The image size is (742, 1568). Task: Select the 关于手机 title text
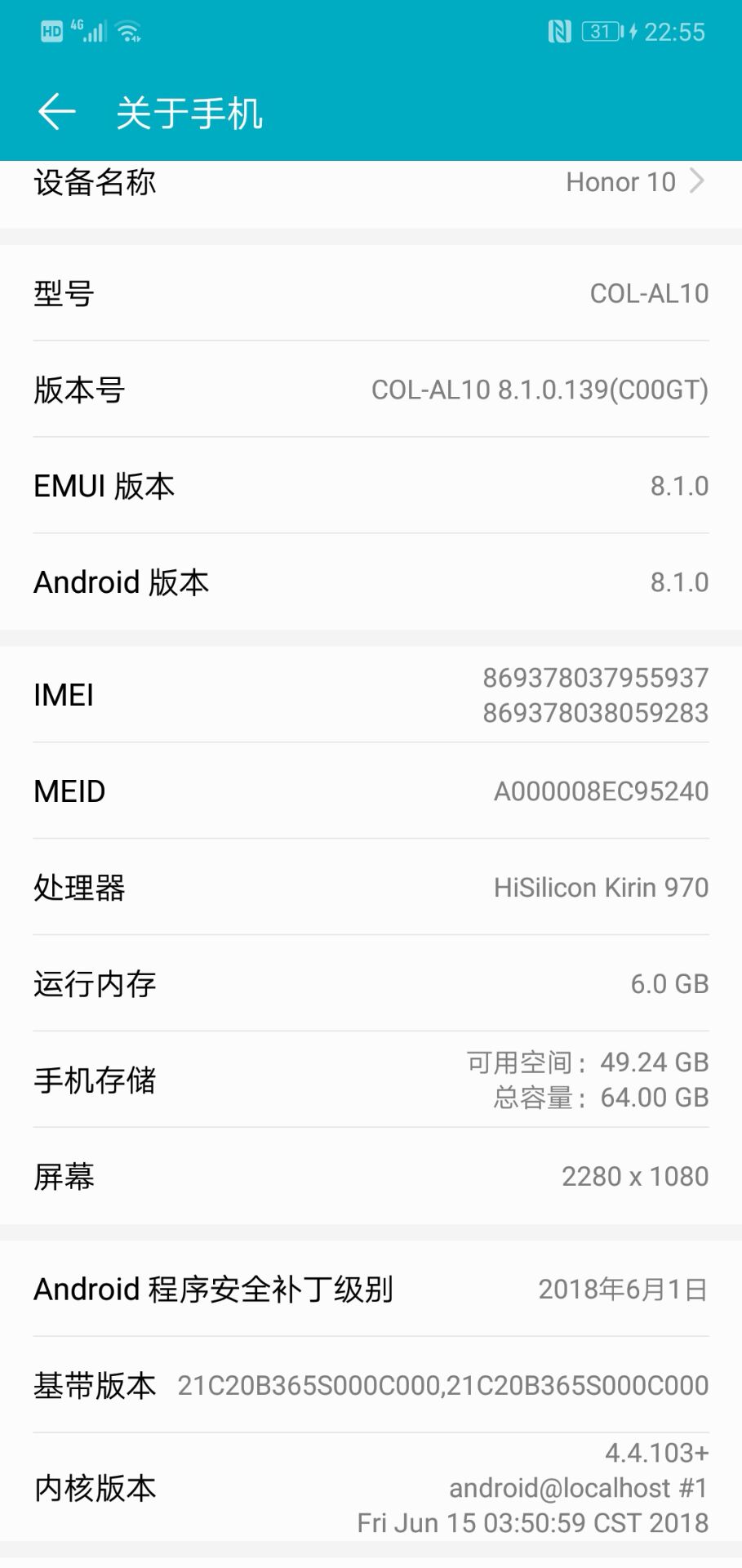pos(189,114)
